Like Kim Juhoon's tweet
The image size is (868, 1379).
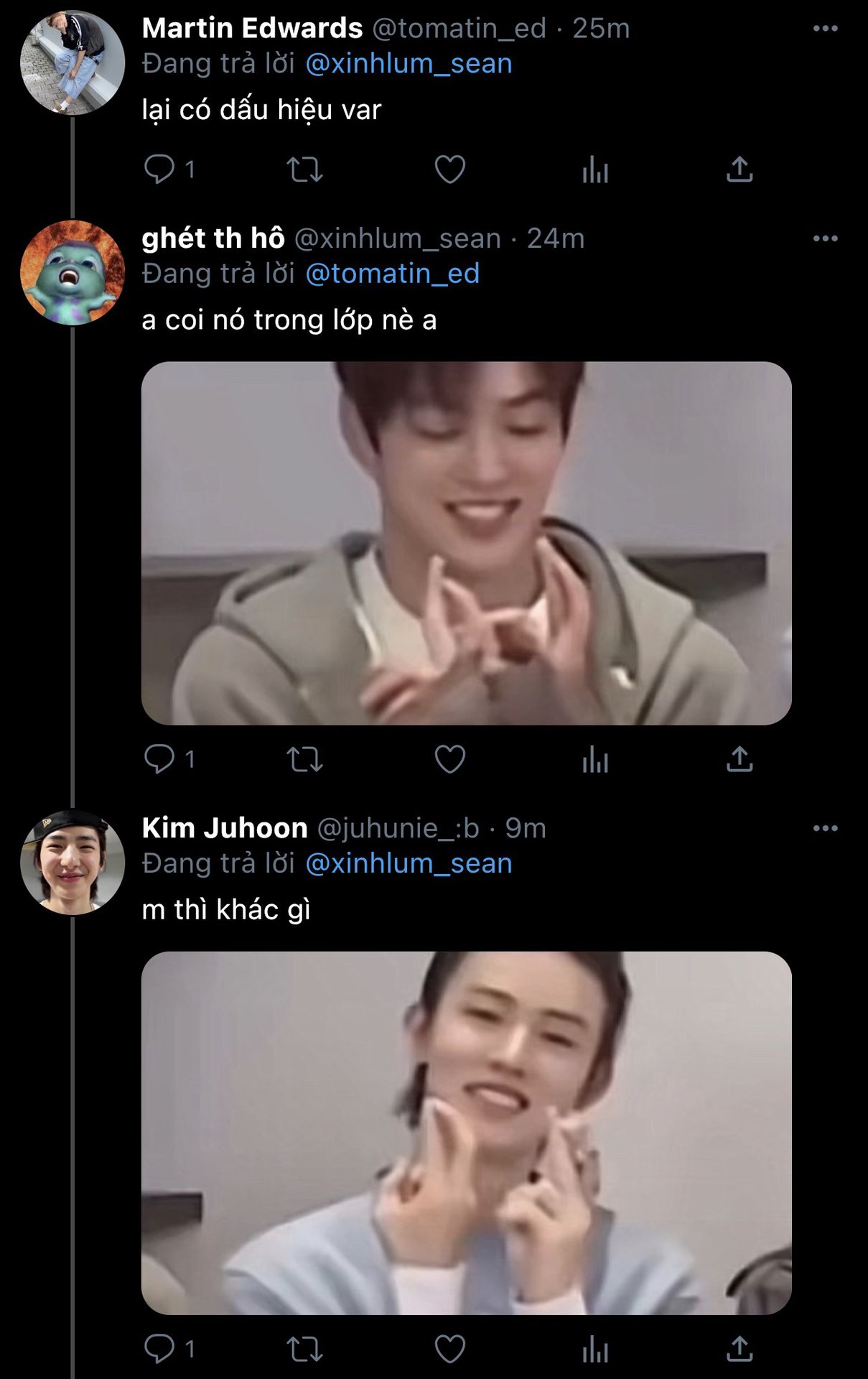pos(450,1350)
